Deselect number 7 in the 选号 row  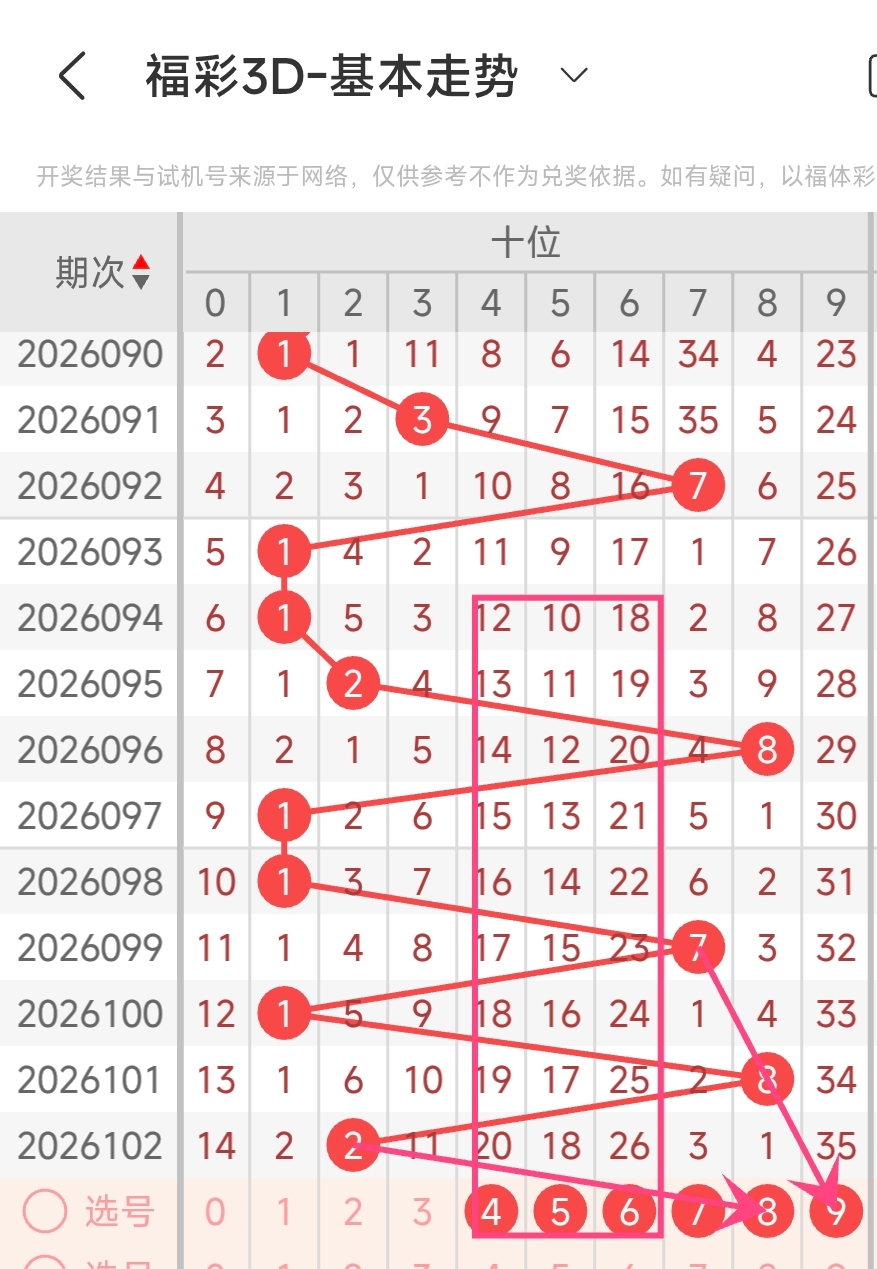tap(698, 1212)
